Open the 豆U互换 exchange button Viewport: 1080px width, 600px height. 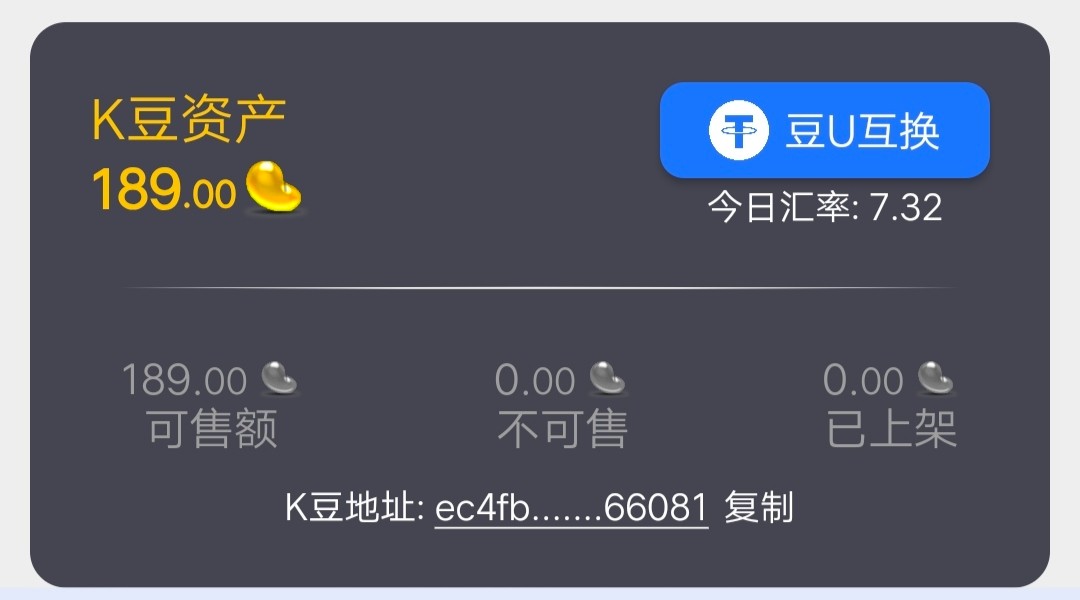click(x=824, y=131)
